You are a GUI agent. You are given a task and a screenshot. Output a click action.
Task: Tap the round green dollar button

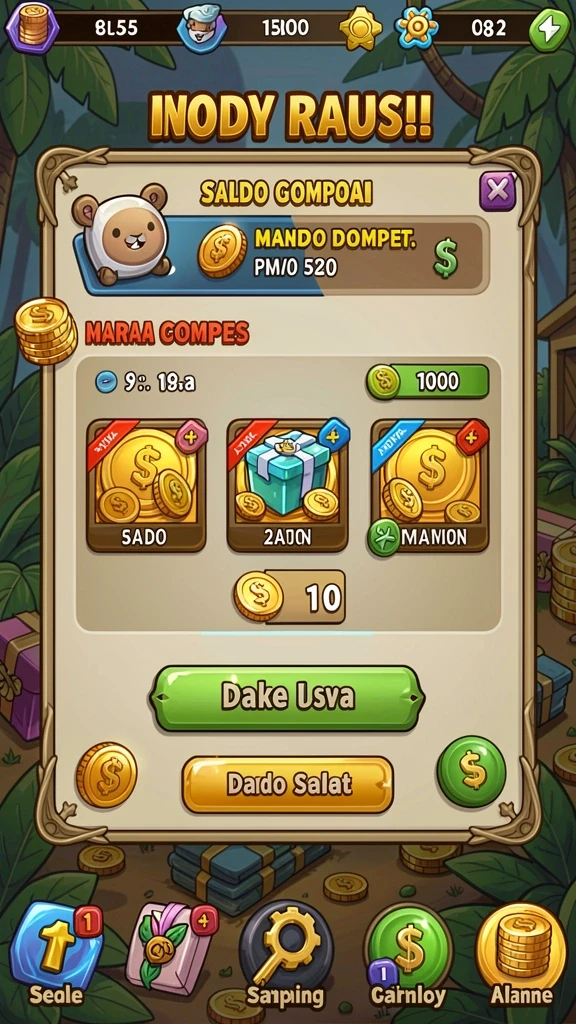(x=471, y=771)
